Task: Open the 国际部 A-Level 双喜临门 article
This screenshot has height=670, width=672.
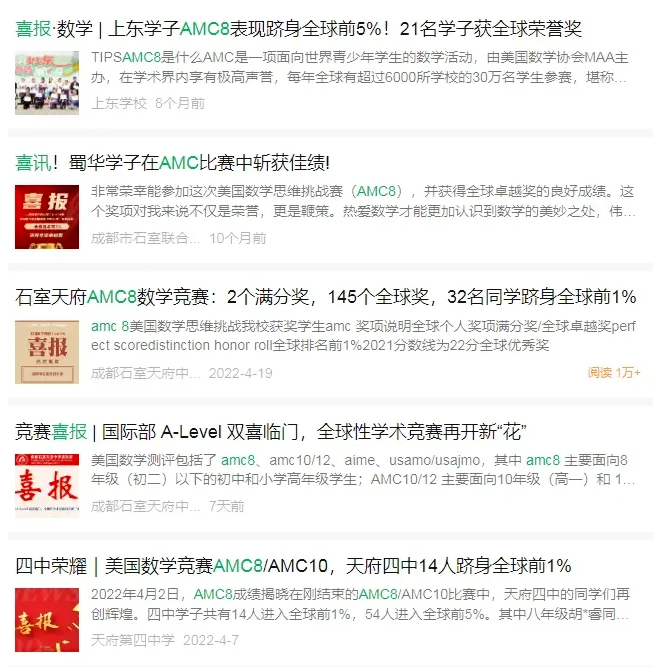Action: point(270,432)
